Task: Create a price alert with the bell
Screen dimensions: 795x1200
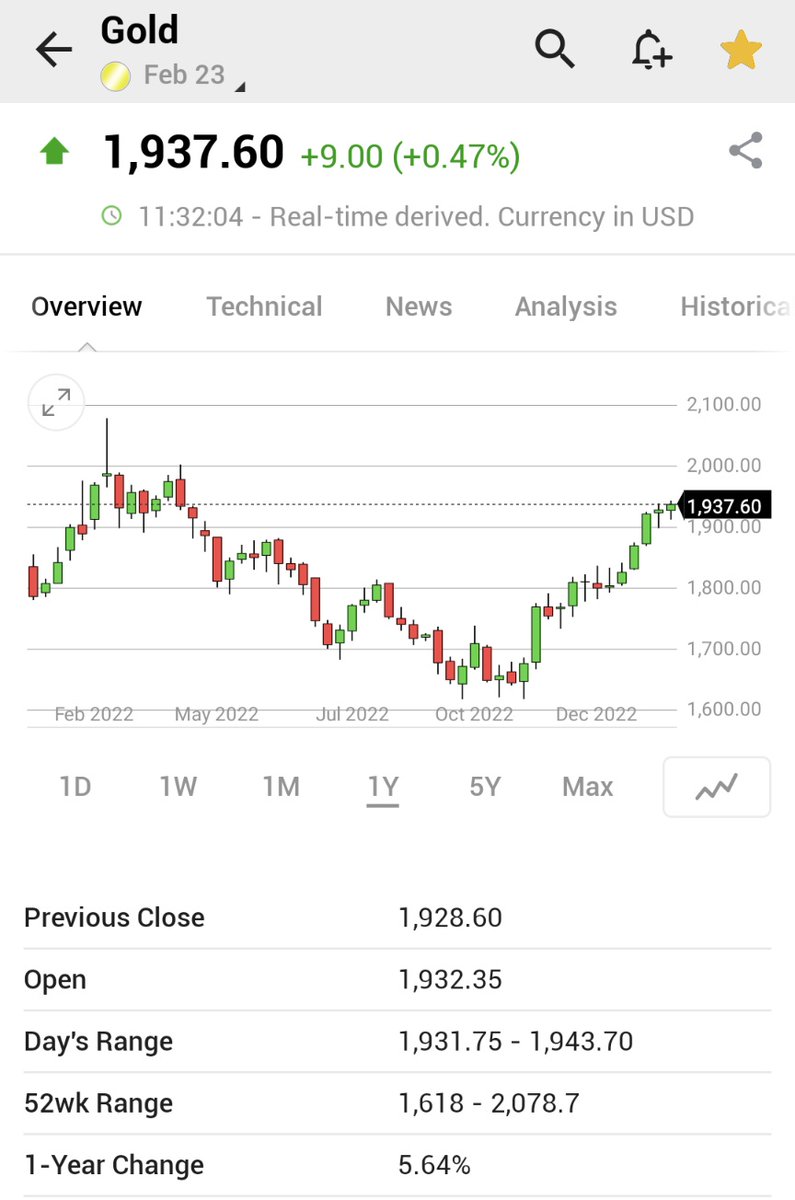Action: (x=651, y=49)
